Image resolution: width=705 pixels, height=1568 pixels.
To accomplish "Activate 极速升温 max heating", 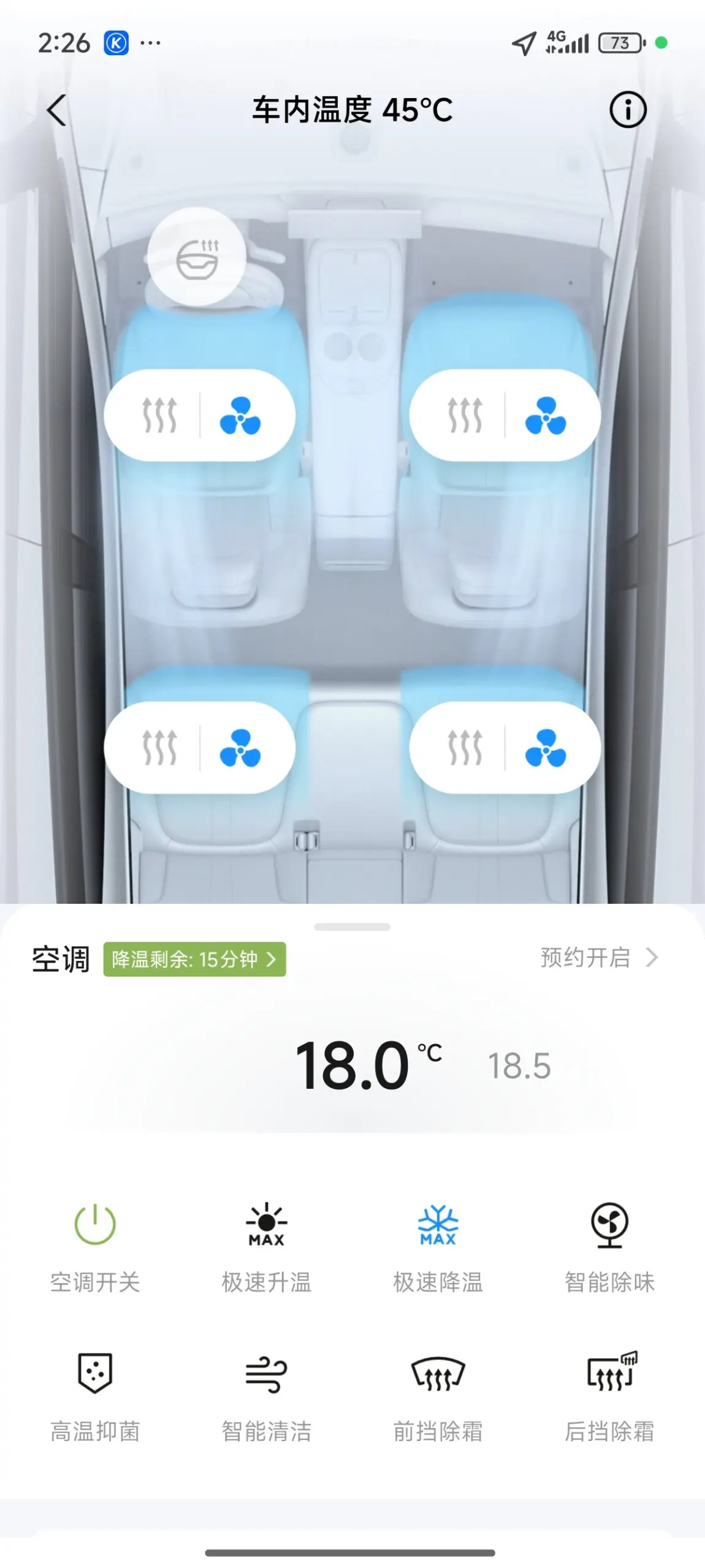I will pyautogui.click(x=266, y=1244).
